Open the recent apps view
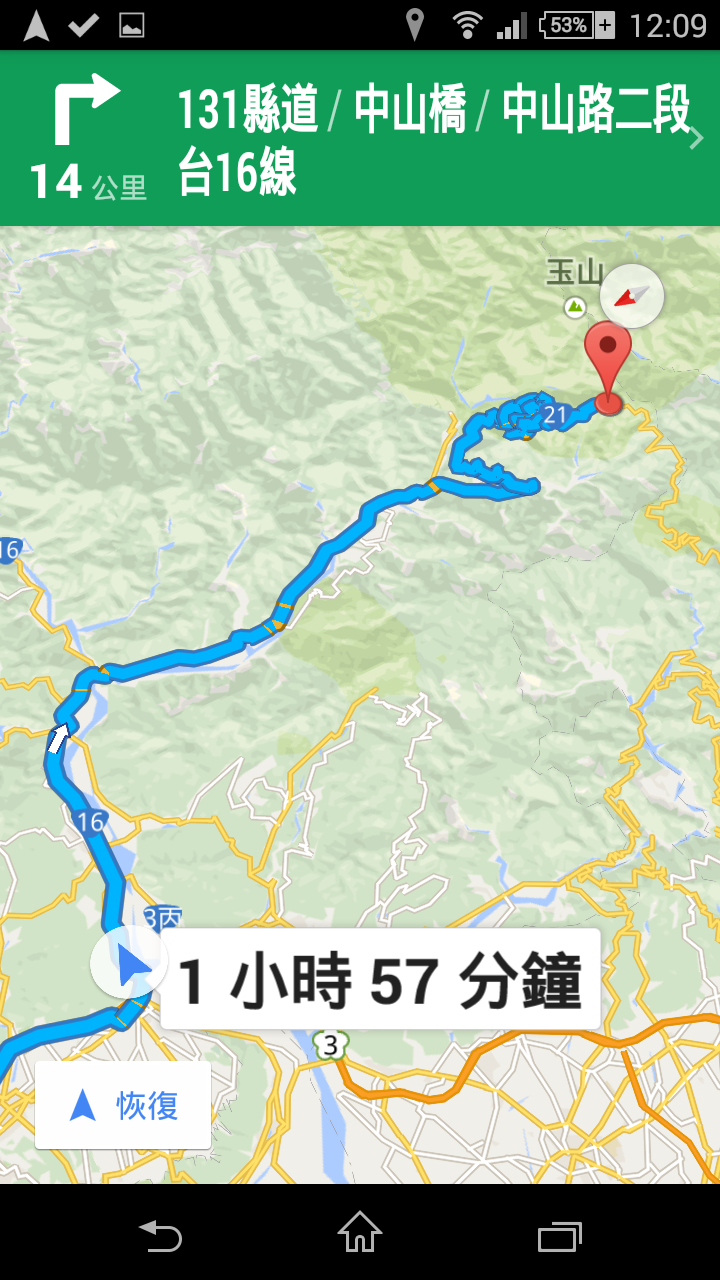The image size is (720, 1280). coord(560,1236)
